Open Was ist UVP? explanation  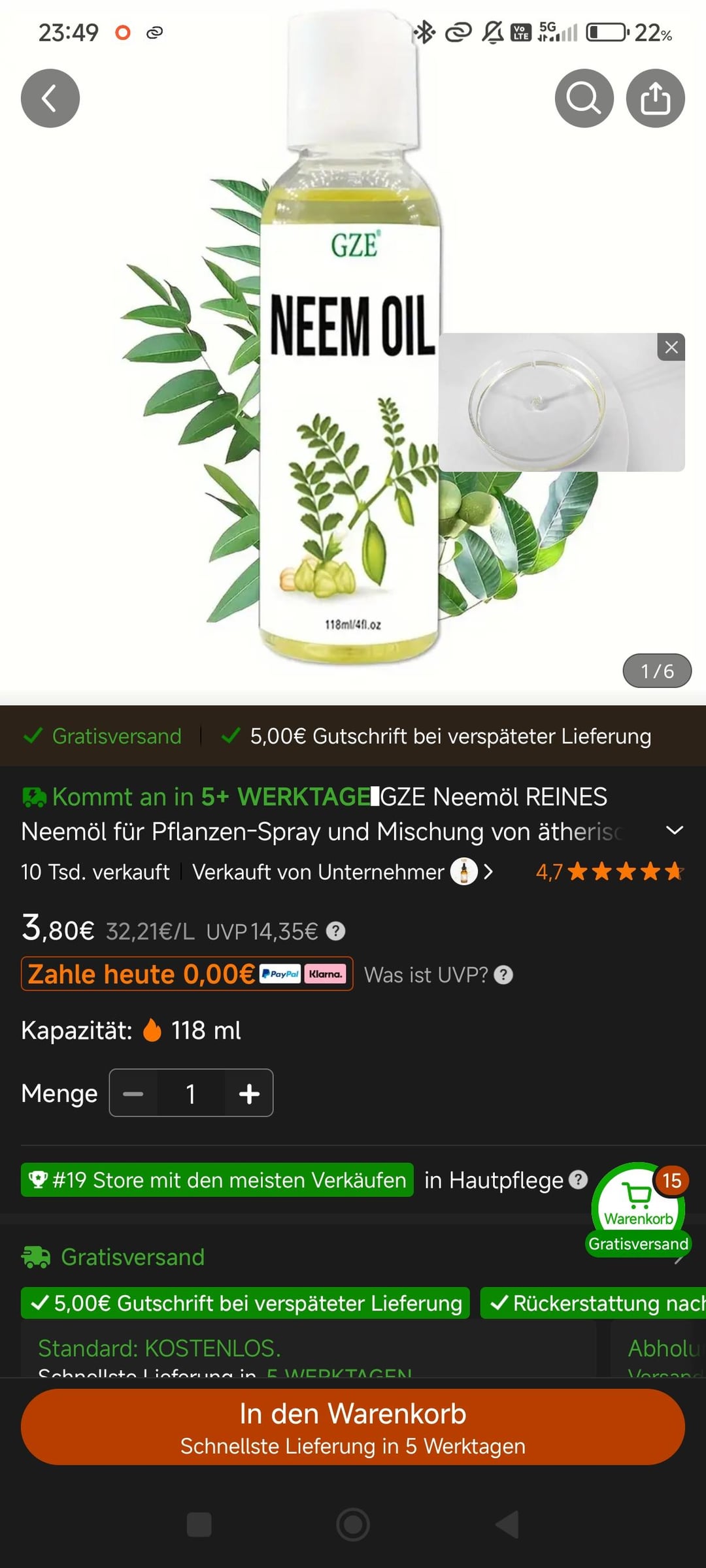click(x=438, y=975)
